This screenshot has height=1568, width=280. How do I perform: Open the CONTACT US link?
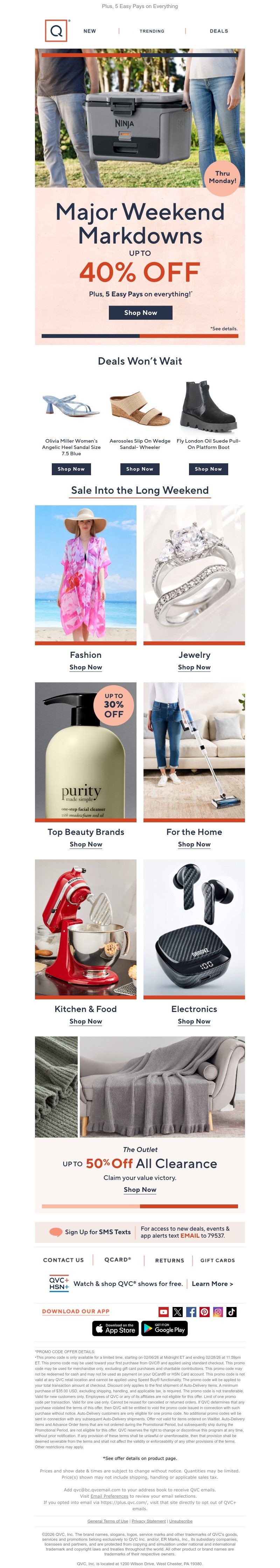pos(63,1260)
